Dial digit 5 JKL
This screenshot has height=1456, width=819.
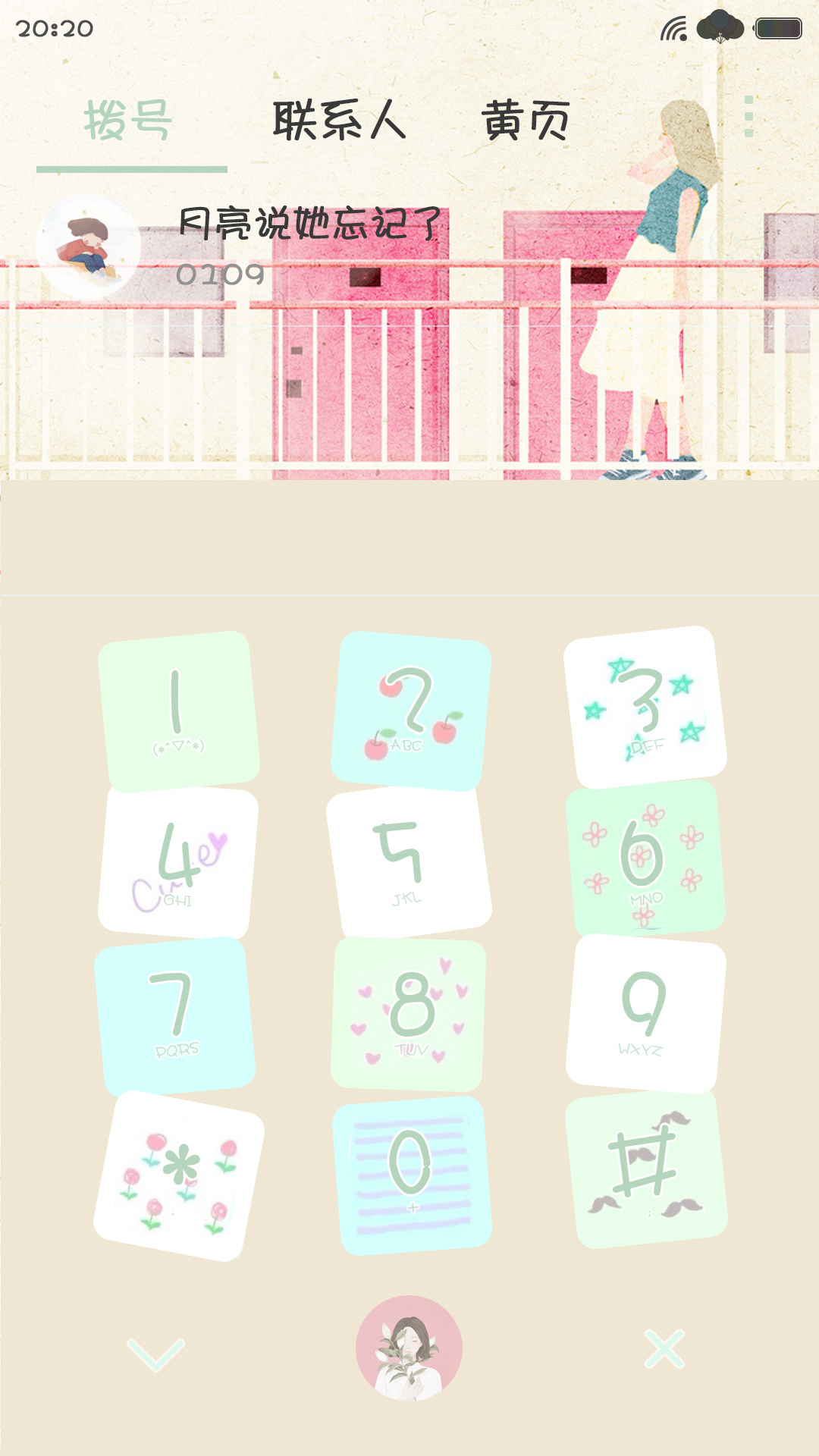[x=409, y=862]
